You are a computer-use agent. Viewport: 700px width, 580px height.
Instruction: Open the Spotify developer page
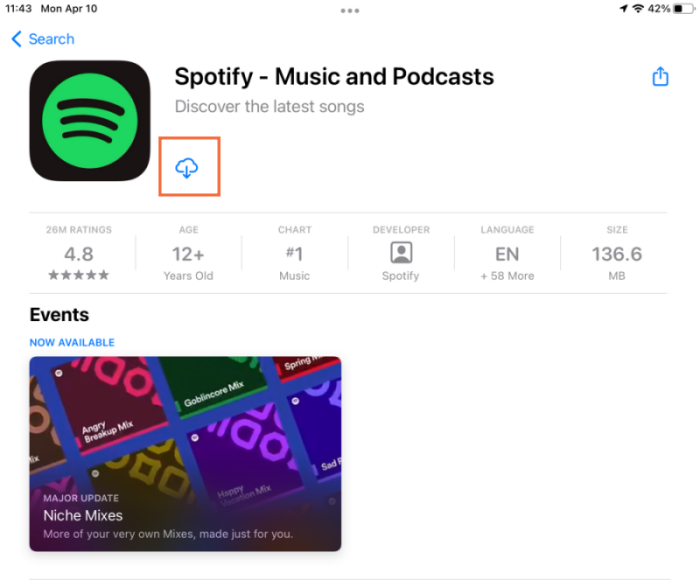pyautogui.click(x=400, y=254)
